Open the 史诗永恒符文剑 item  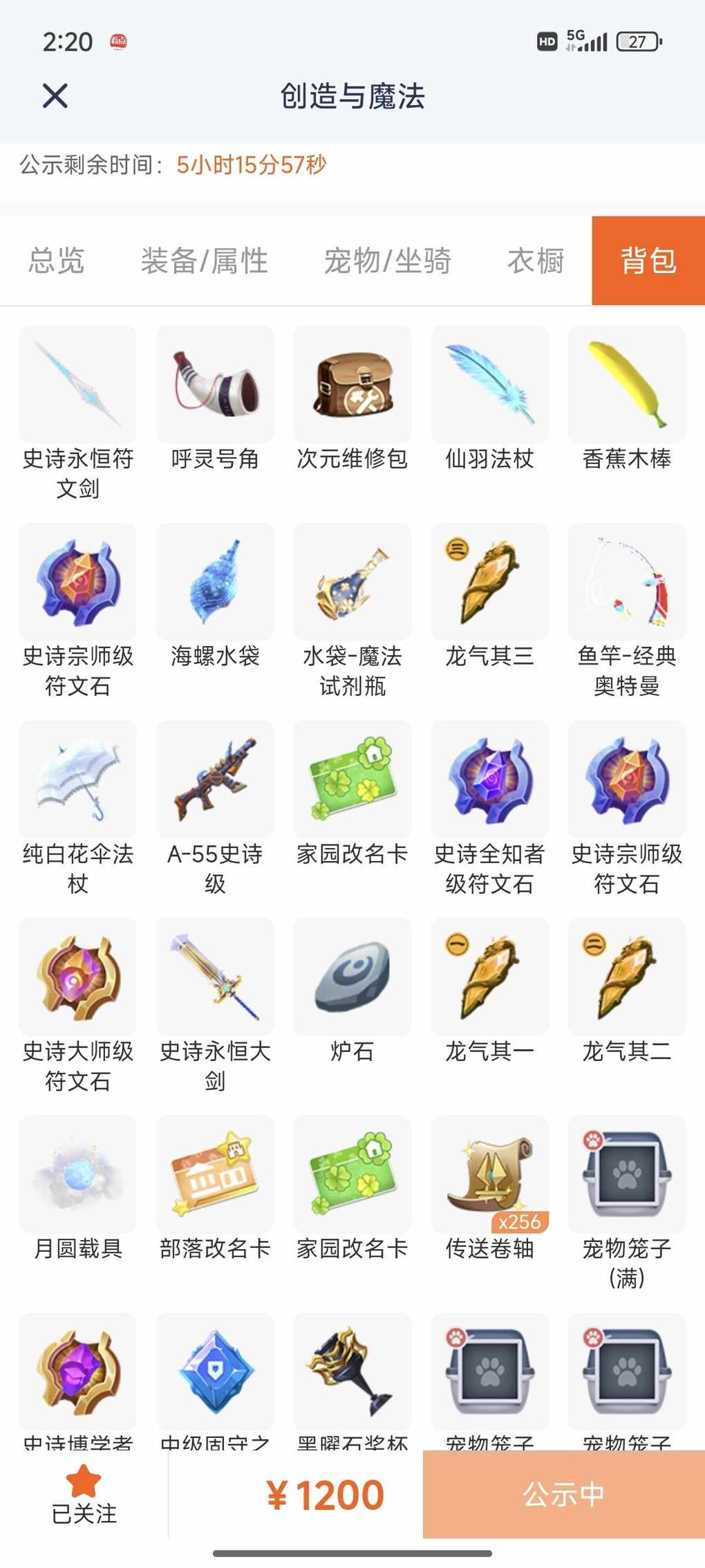coord(77,385)
